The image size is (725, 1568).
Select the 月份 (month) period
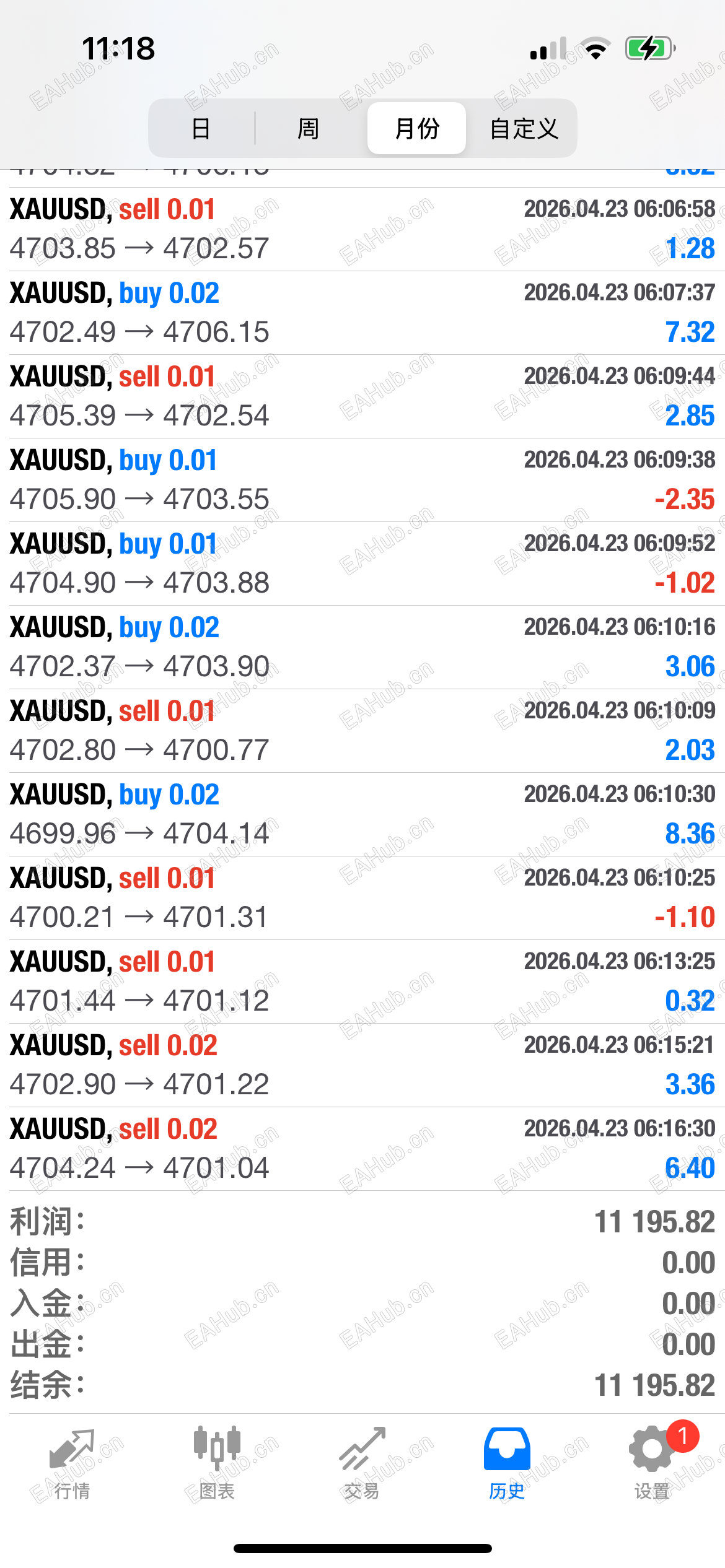(x=416, y=129)
